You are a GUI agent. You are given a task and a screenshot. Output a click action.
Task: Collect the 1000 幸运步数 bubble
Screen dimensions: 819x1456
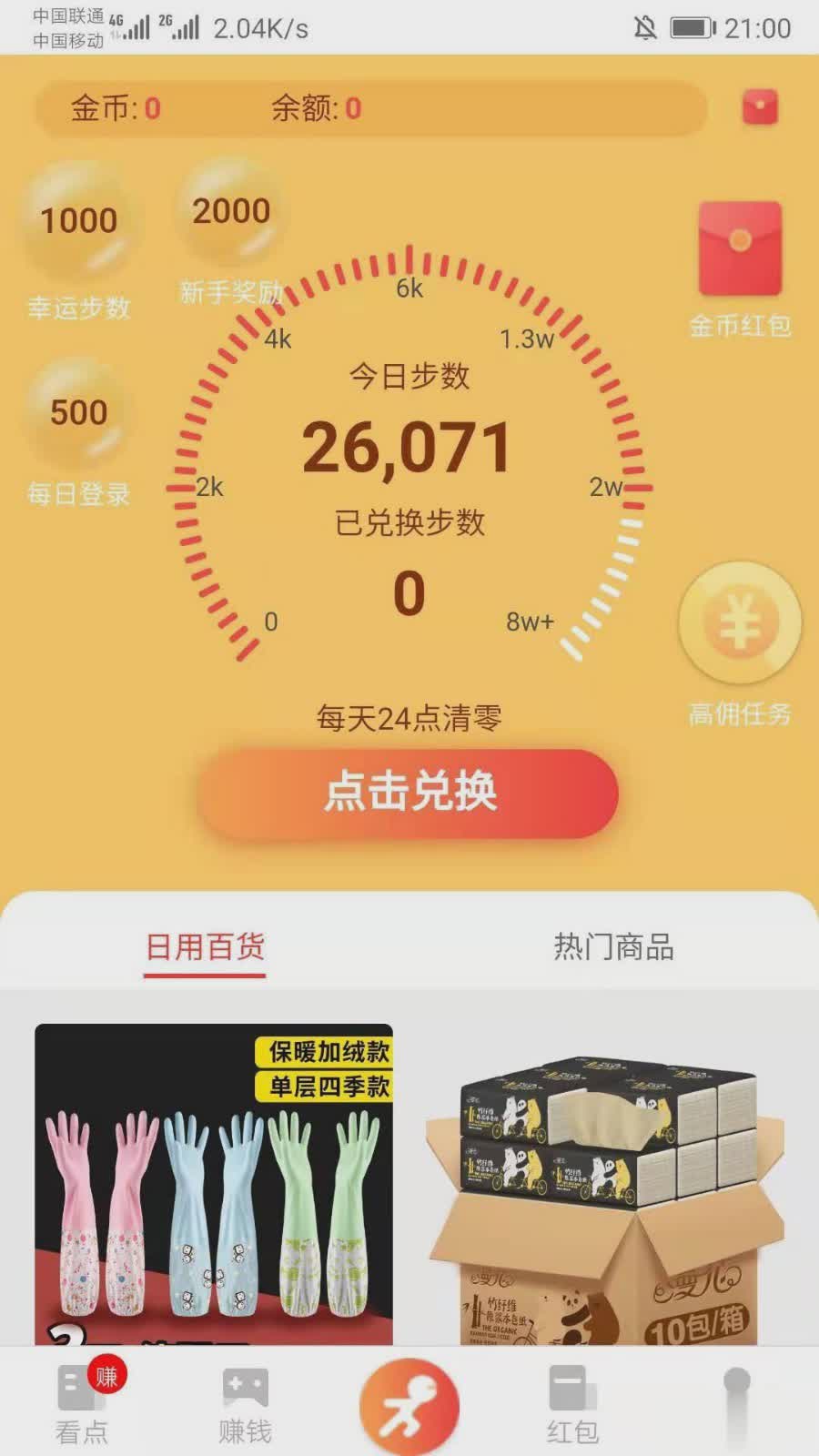tap(77, 220)
